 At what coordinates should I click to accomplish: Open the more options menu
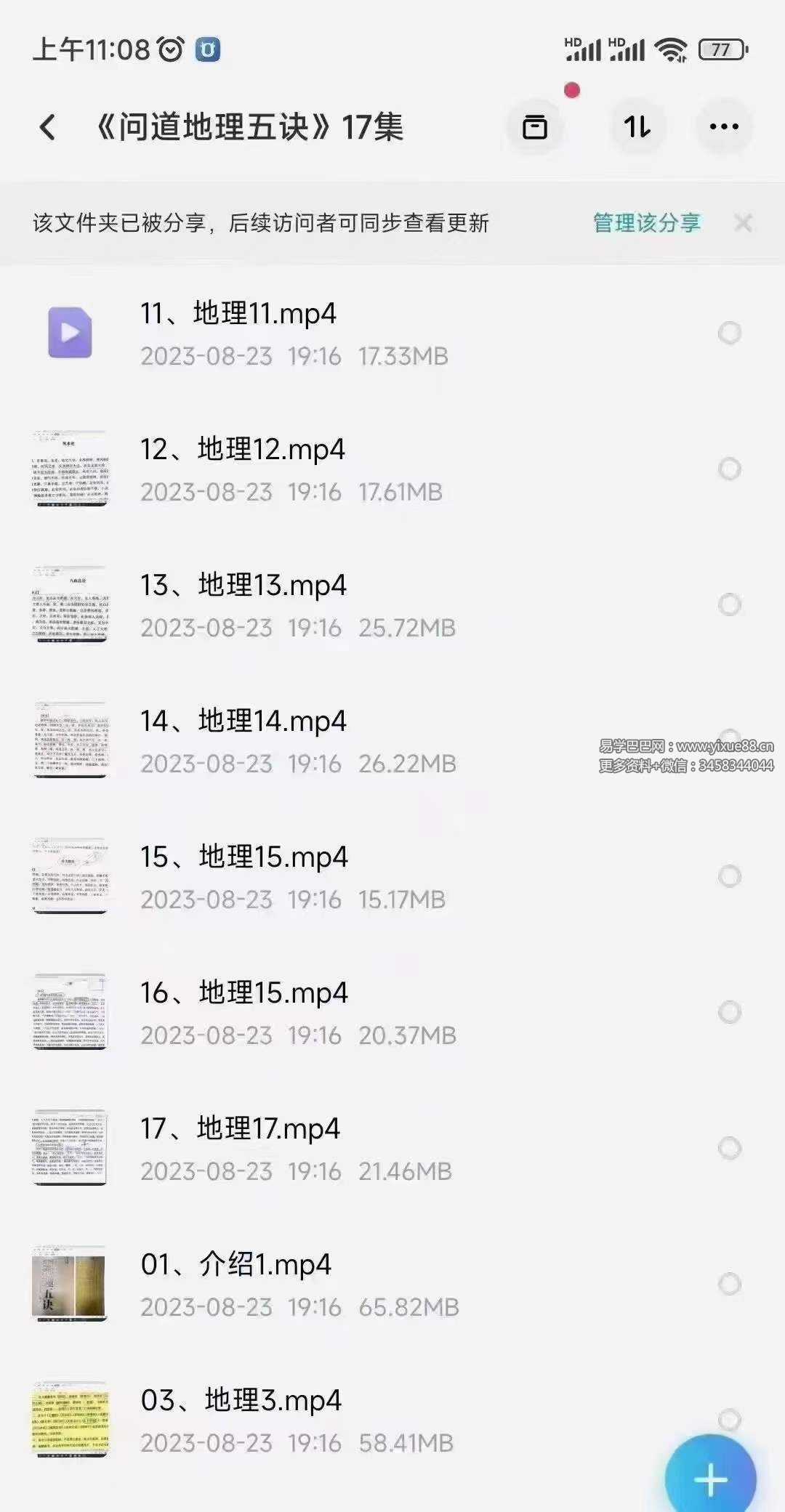(722, 127)
